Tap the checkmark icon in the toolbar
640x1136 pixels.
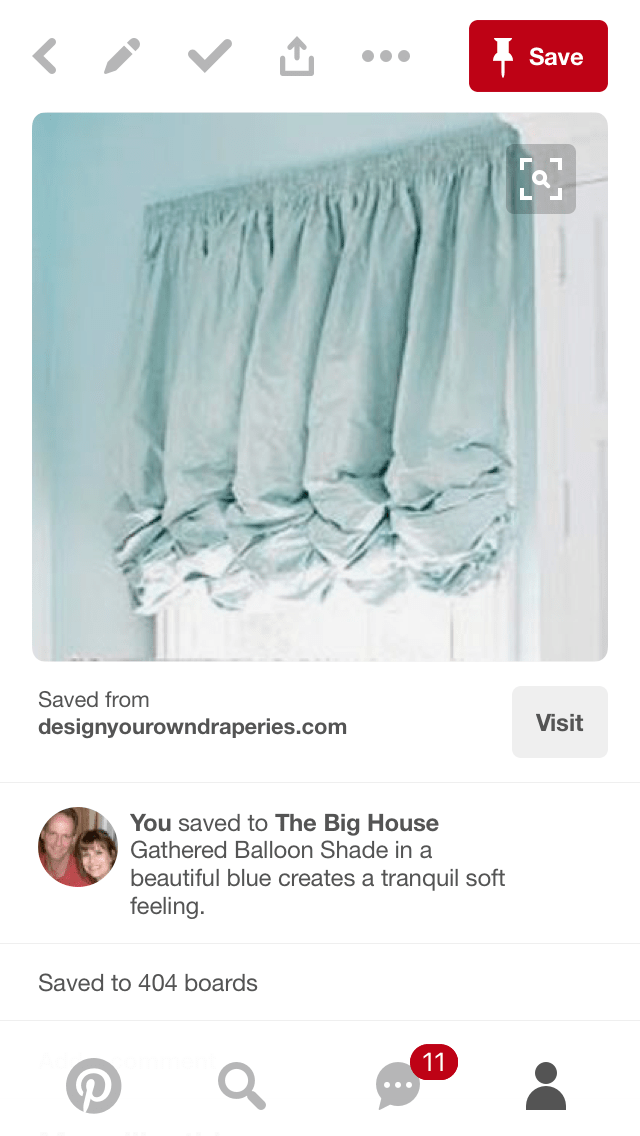click(x=210, y=56)
